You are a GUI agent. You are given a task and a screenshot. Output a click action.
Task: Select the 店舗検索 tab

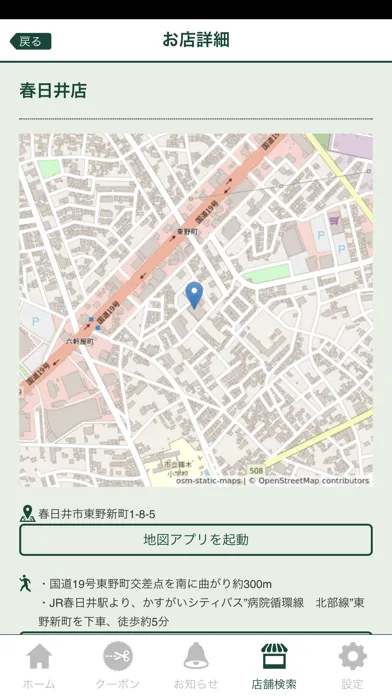point(274,665)
